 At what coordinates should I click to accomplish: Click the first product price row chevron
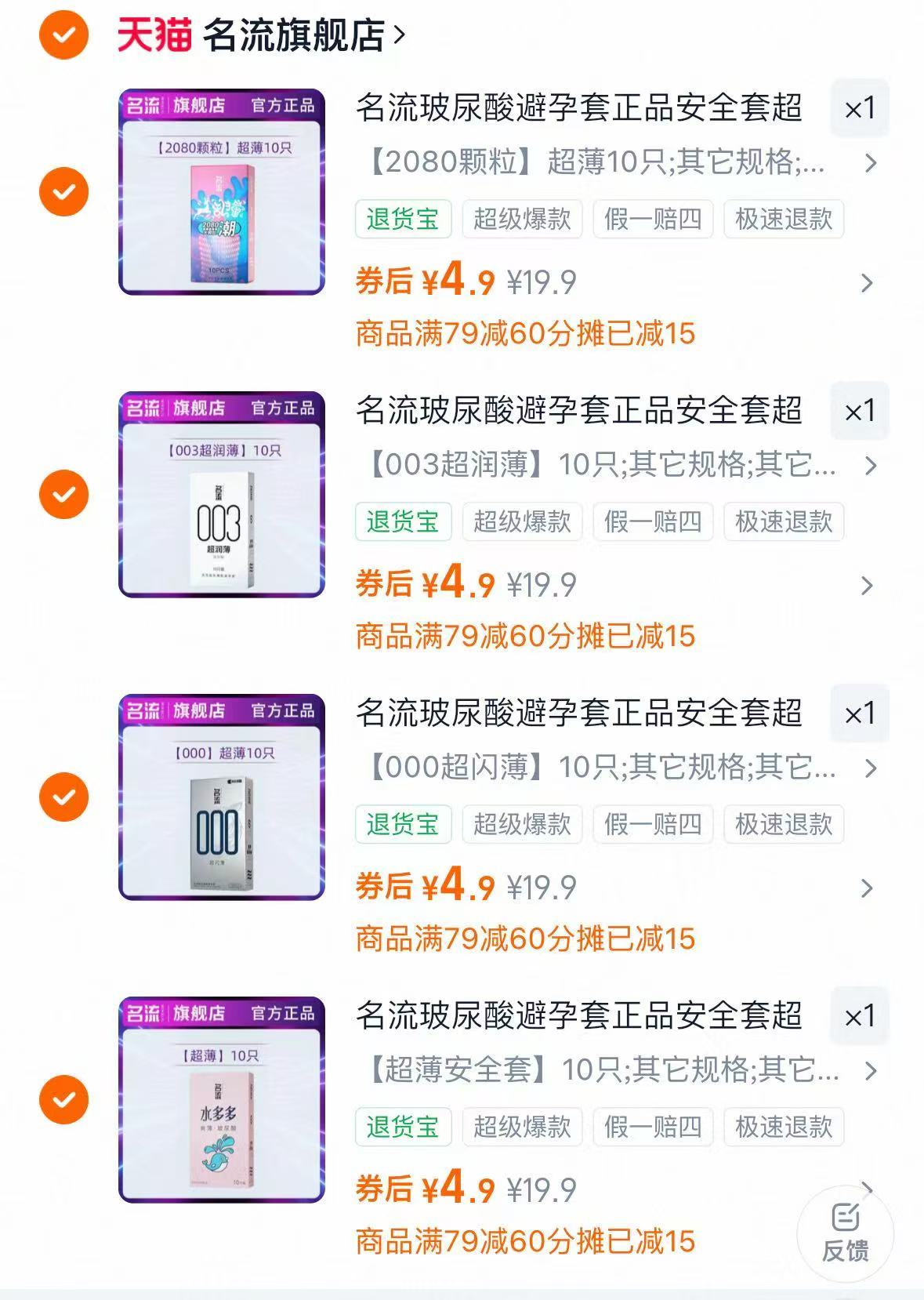pos(866,284)
